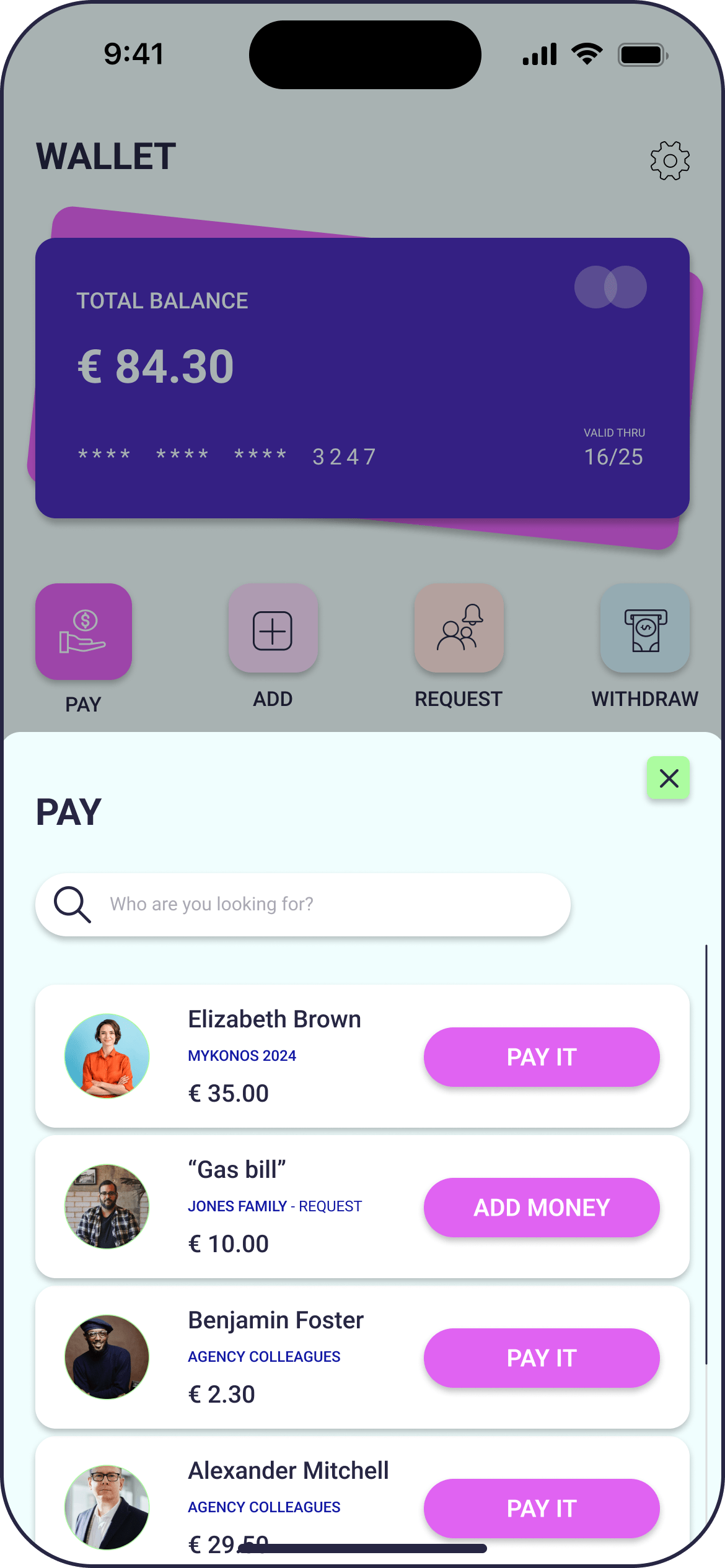Open the total balance card
This screenshot has height=1568, width=725.
[x=362, y=378]
